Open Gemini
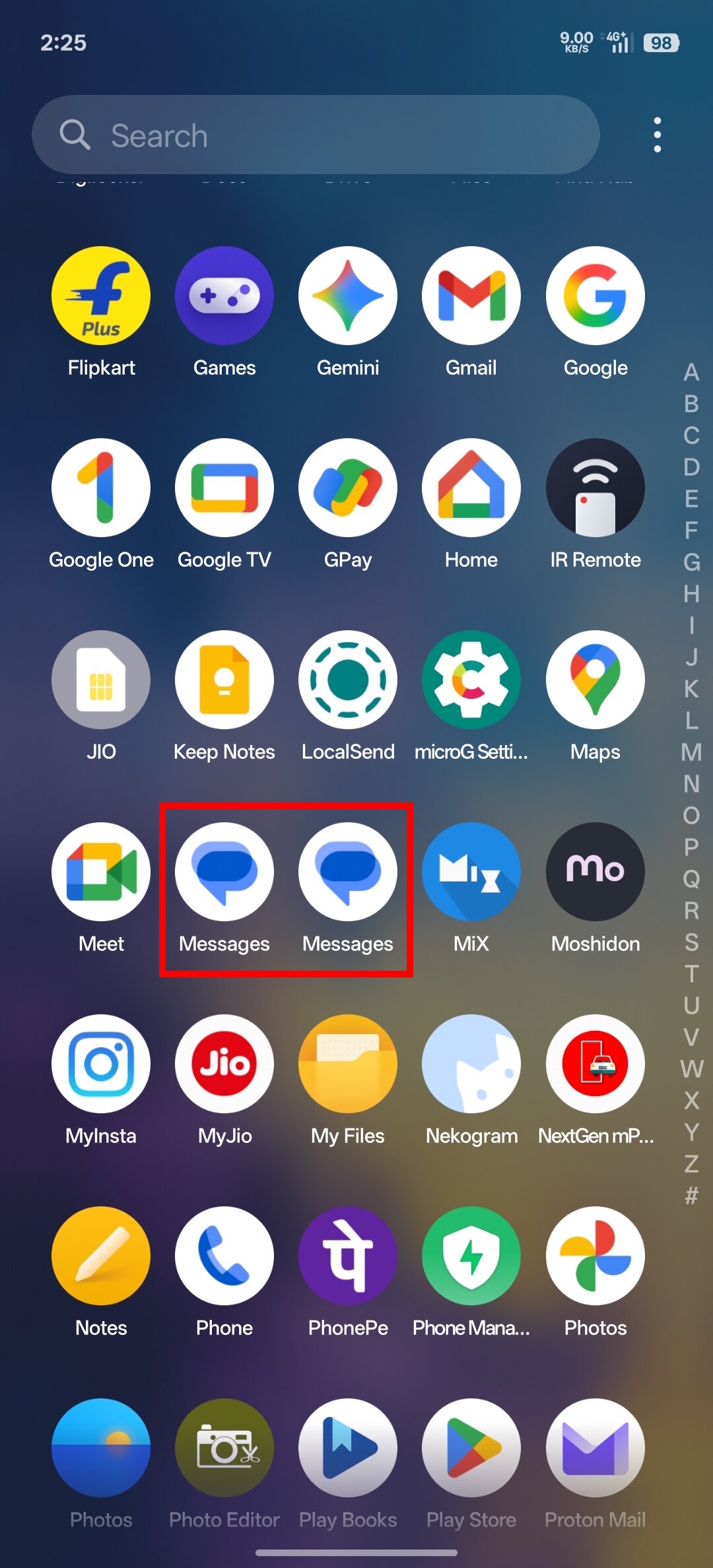The height and width of the screenshot is (1568, 713). [348, 296]
